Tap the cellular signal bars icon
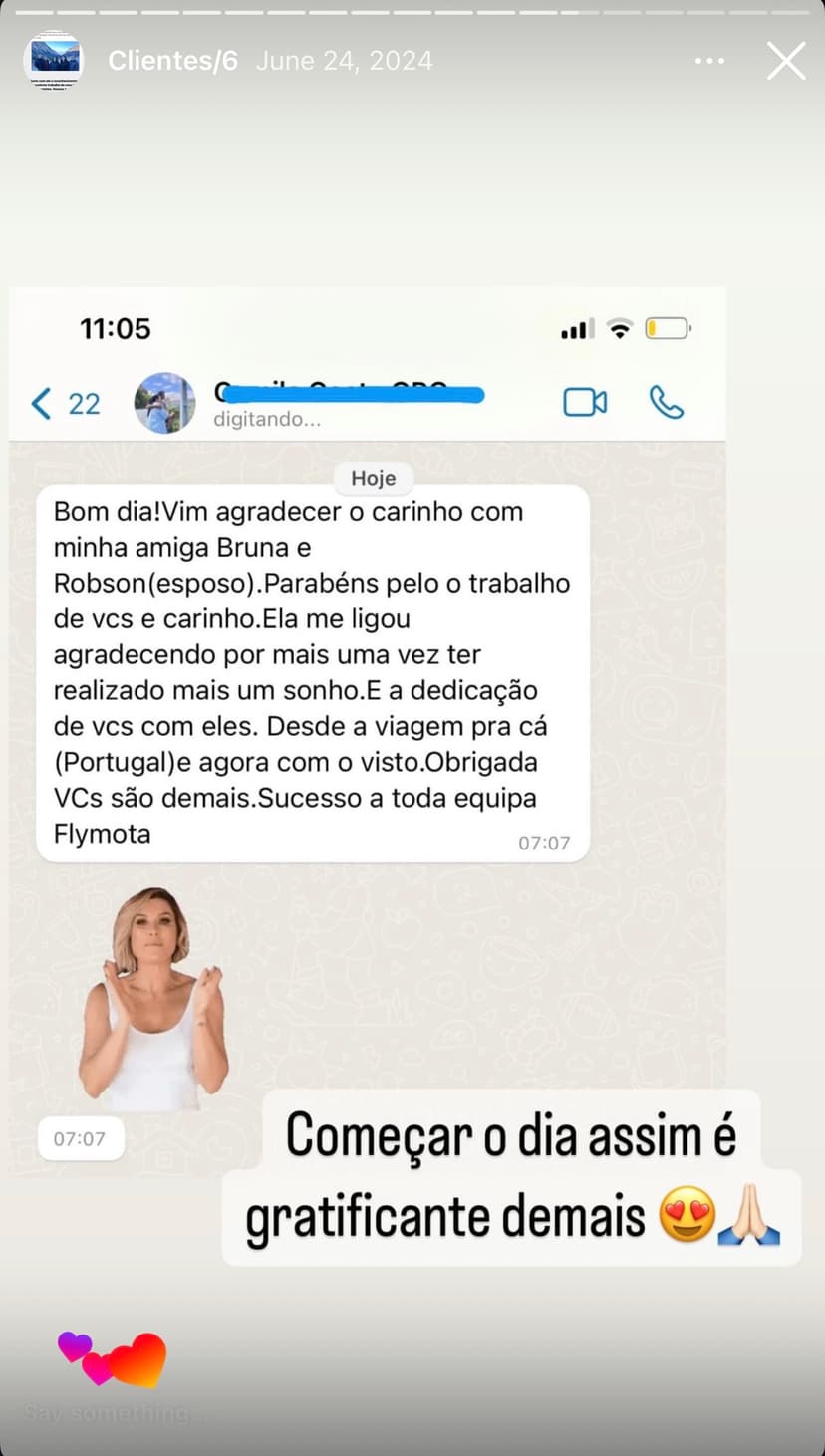Viewport: 825px width, 1456px height. click(575, 326)
